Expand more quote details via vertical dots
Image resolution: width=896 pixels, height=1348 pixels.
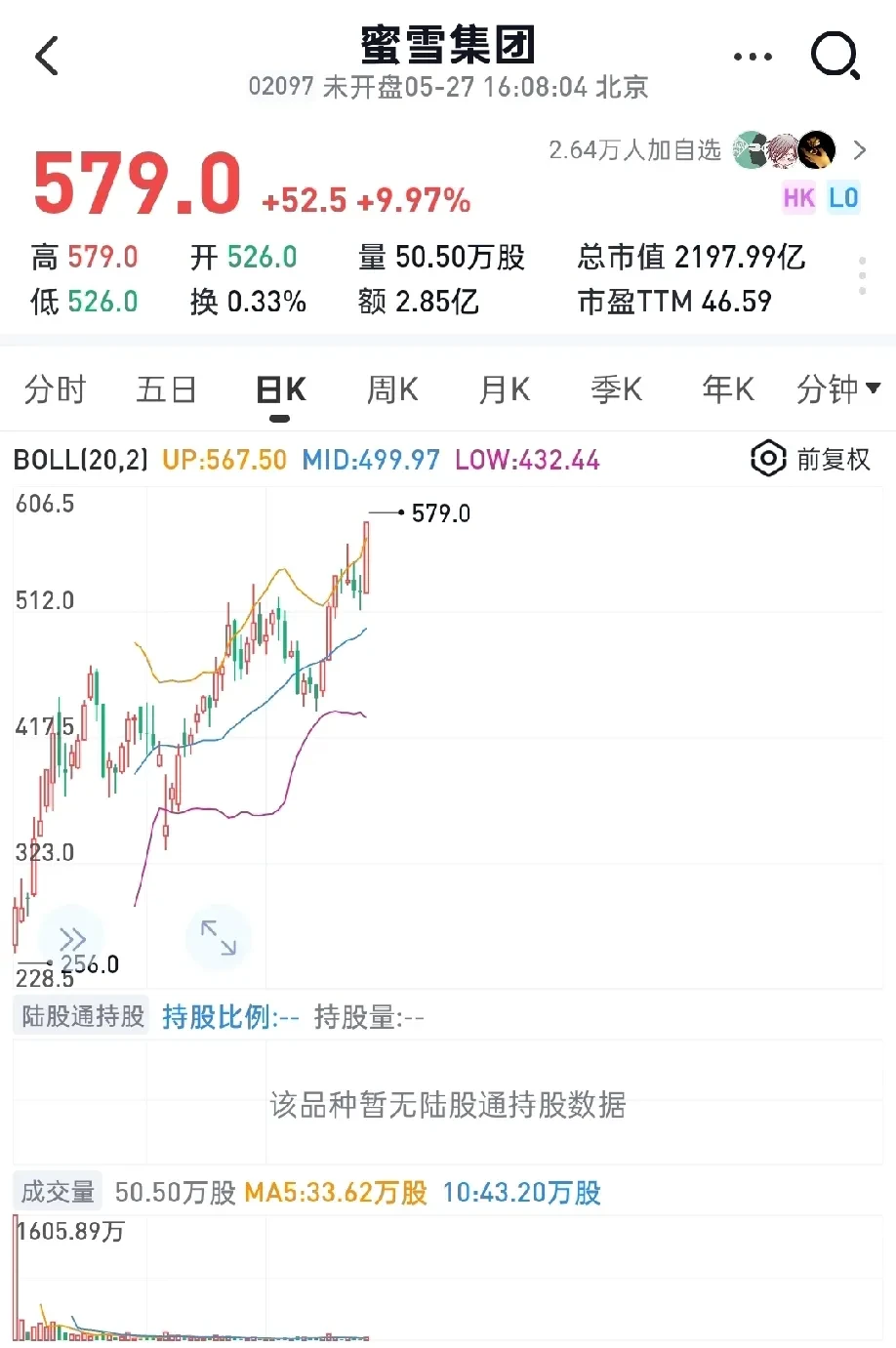862,276
